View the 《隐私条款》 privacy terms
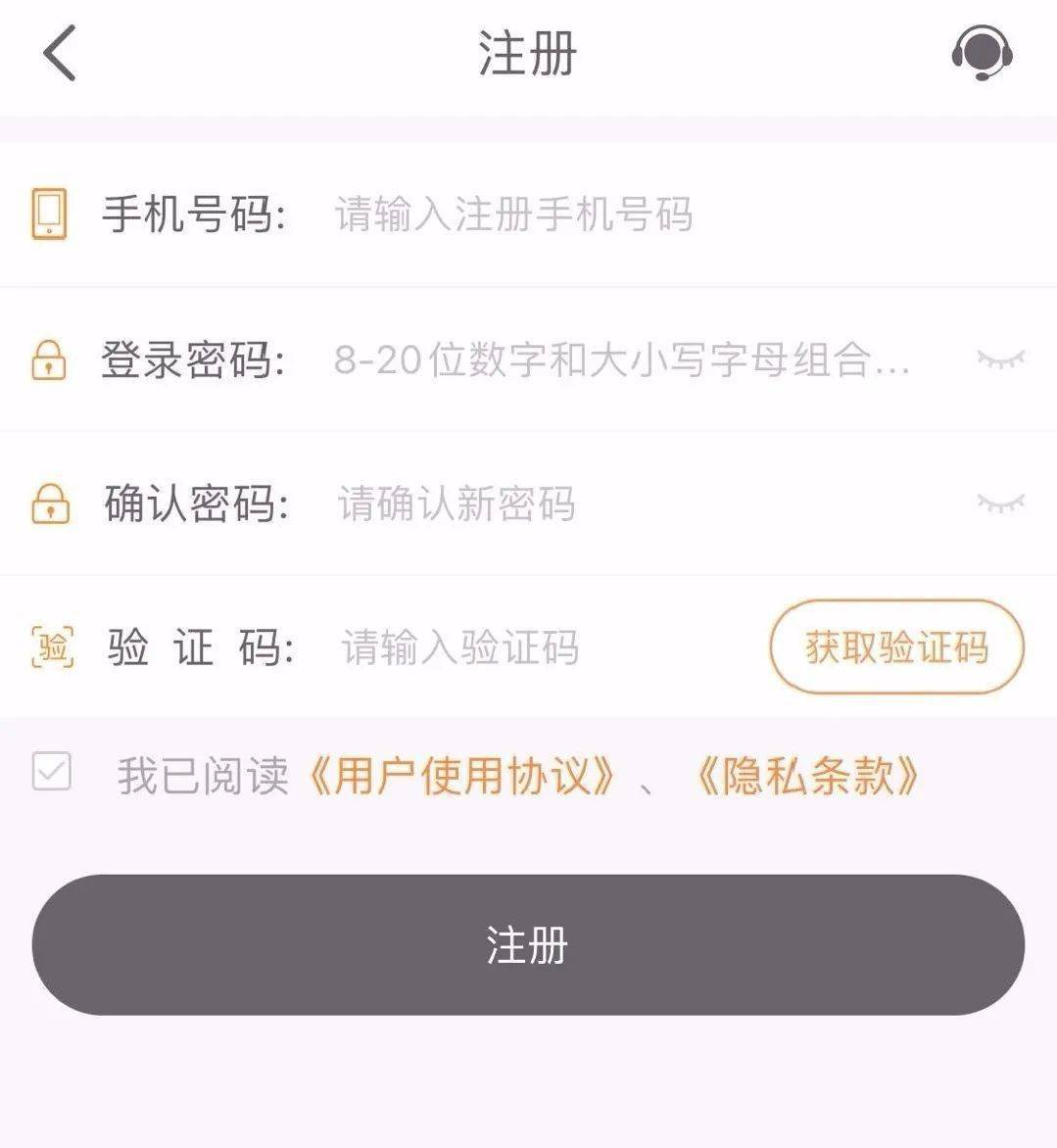The image size is (1057, 1148). click(807, 774)
